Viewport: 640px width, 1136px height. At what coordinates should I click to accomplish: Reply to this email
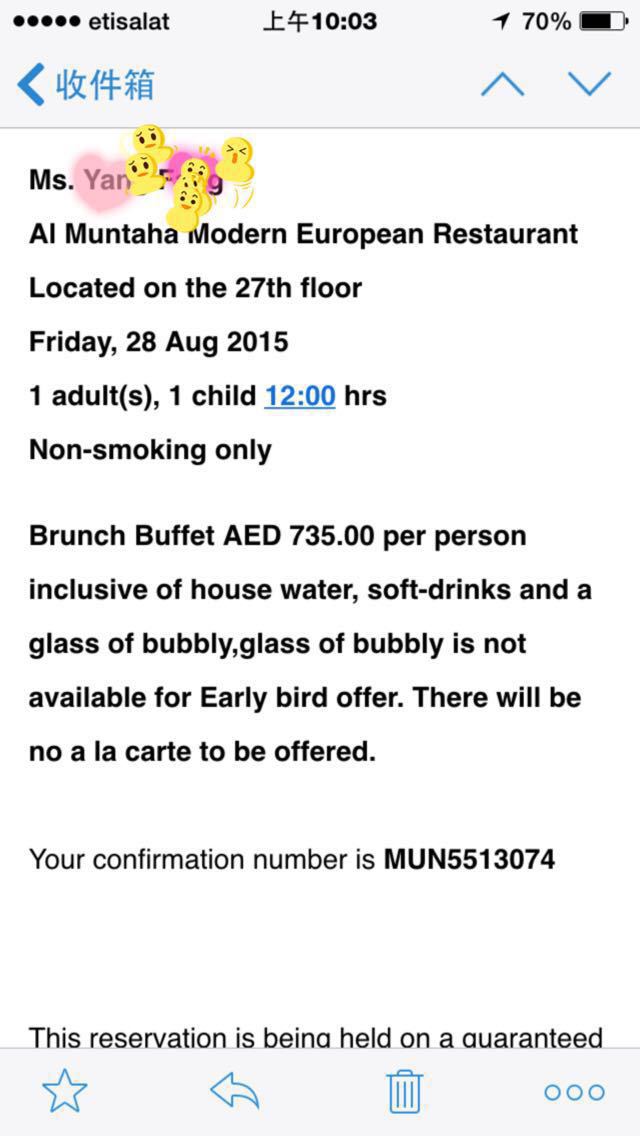point(235,1092)
